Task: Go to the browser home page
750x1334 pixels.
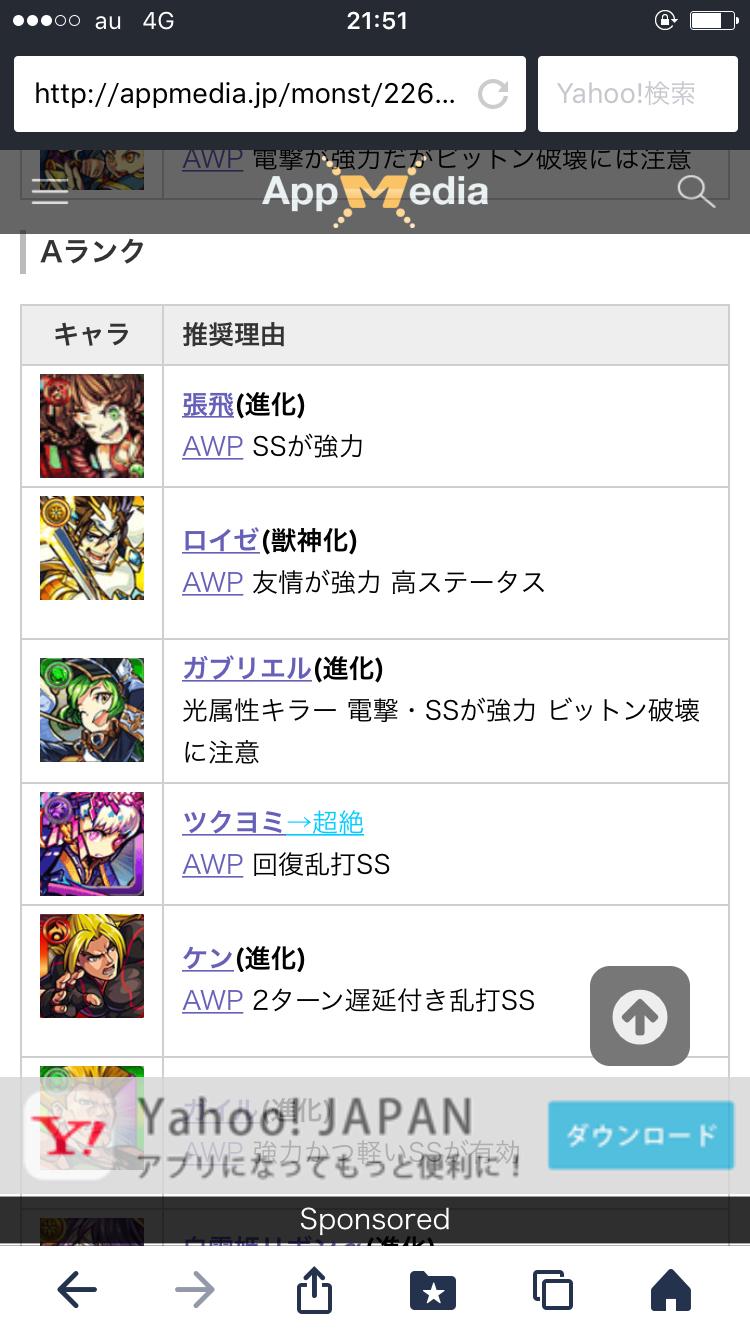Action: [671, 1290]
